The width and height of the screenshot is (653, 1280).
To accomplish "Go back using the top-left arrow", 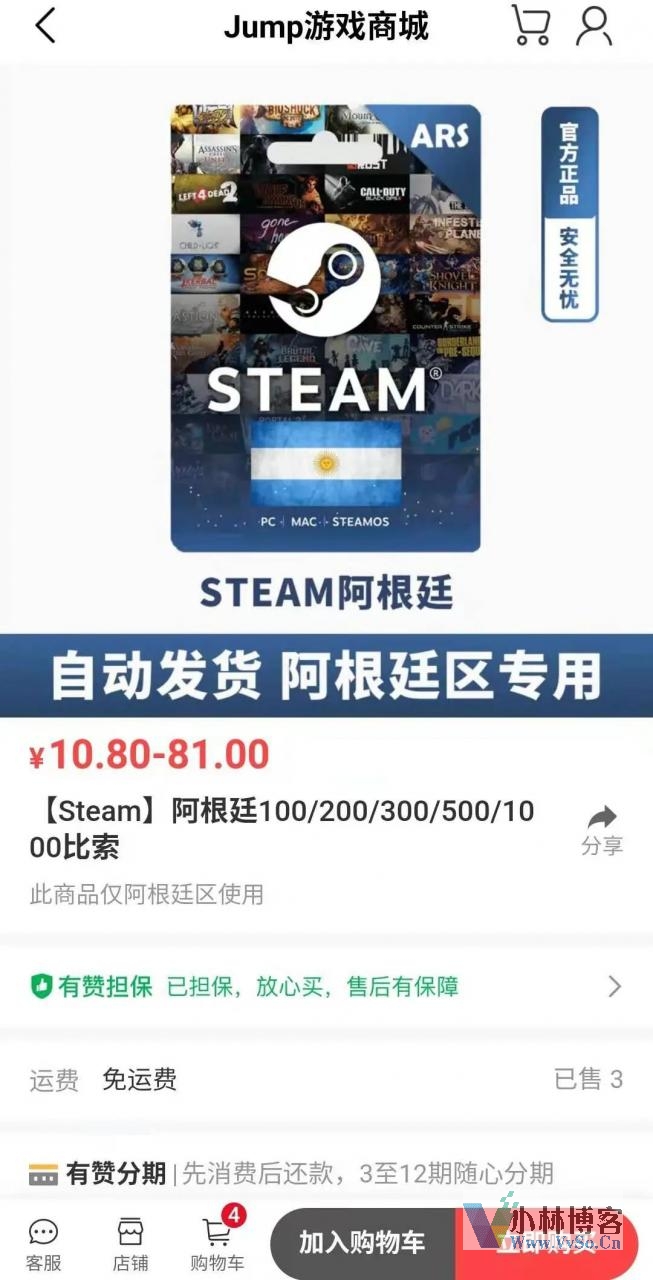I will [x=45, y=27].
